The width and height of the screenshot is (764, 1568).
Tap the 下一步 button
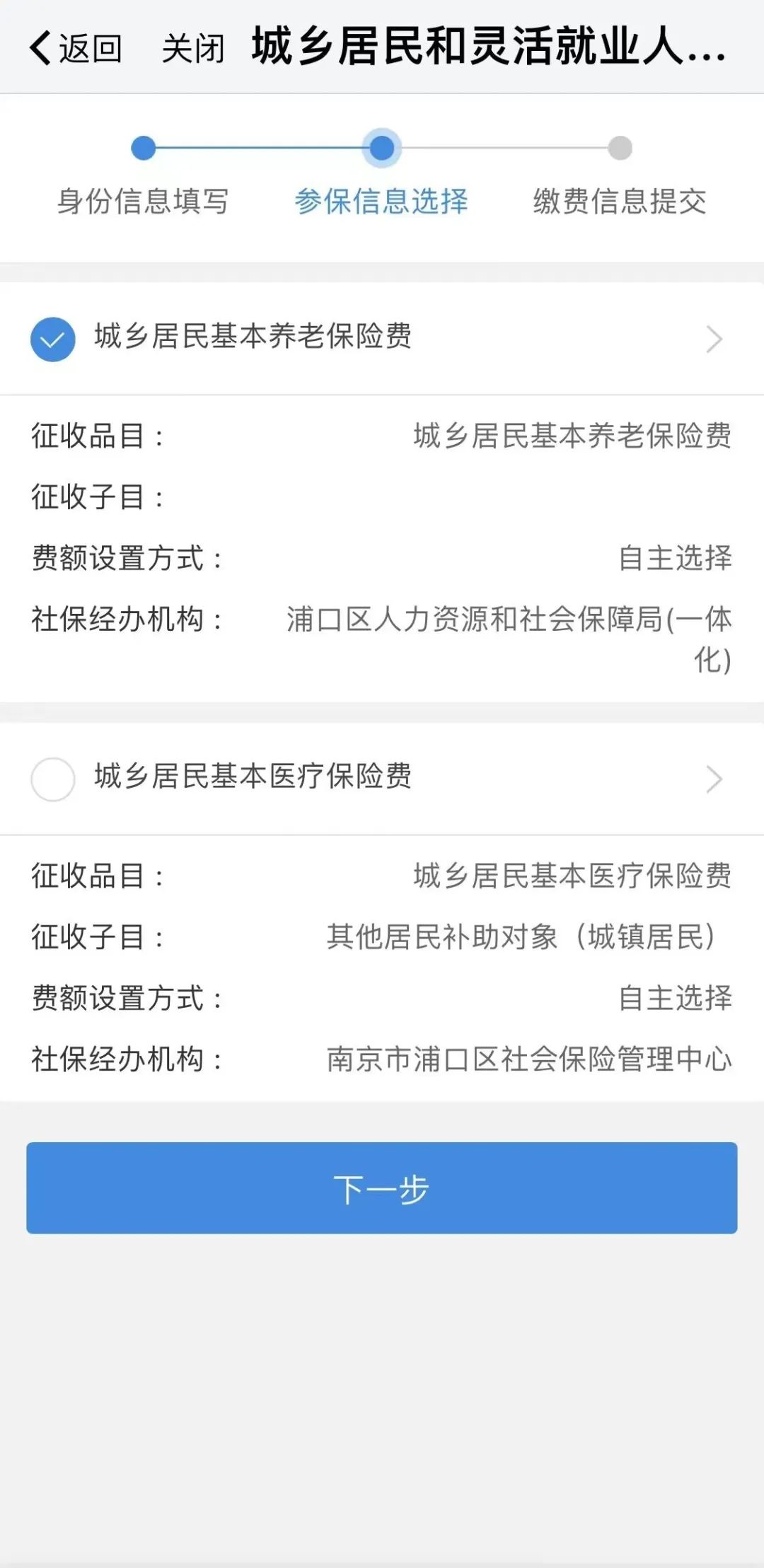point(382,1188)
